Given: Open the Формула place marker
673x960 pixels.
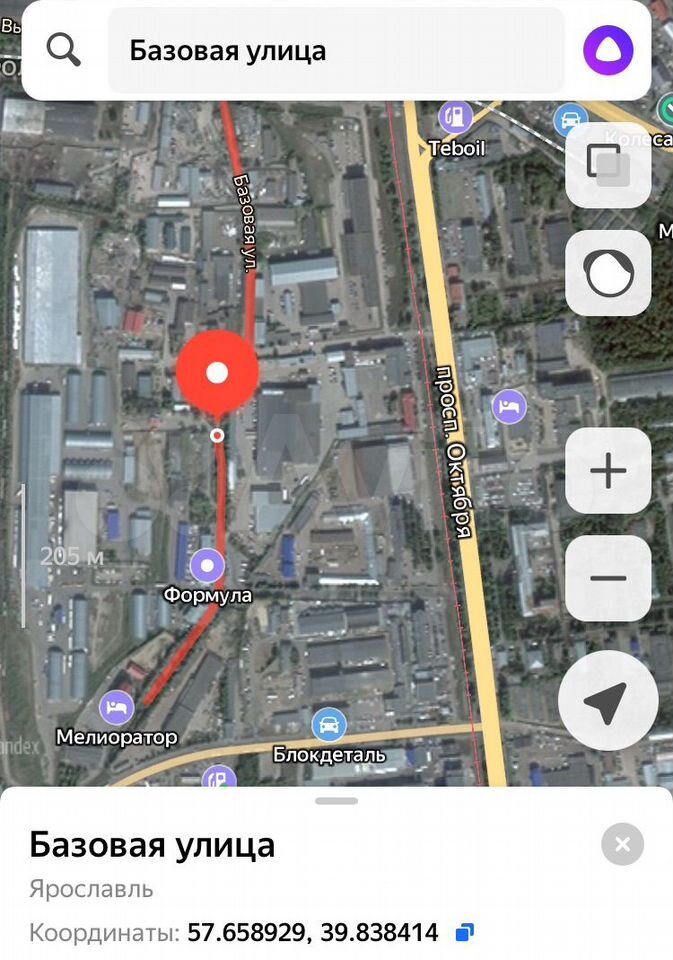Looking at the screenshot, I should point(208,567).
